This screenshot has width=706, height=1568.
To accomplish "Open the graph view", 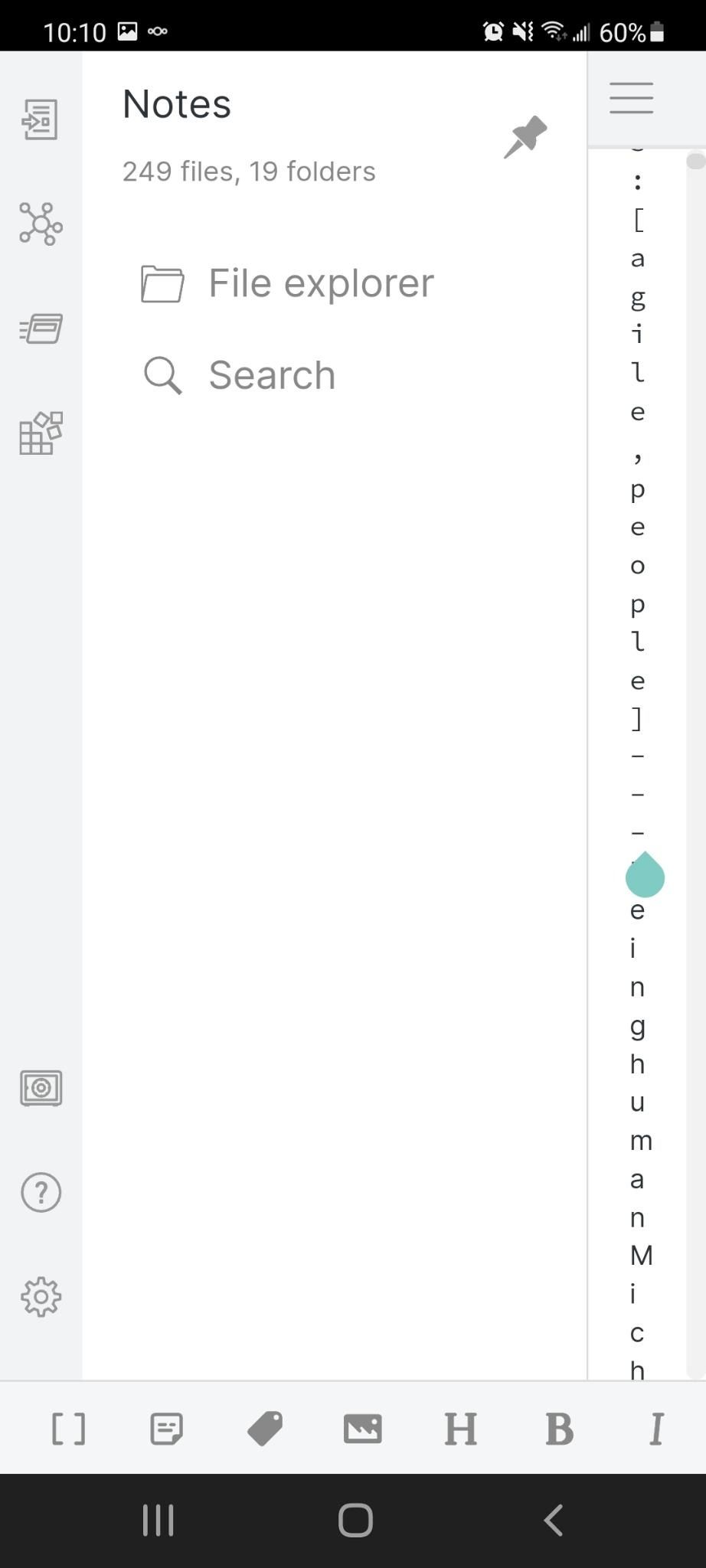I will pyautogui.click(x=41, y=224).
